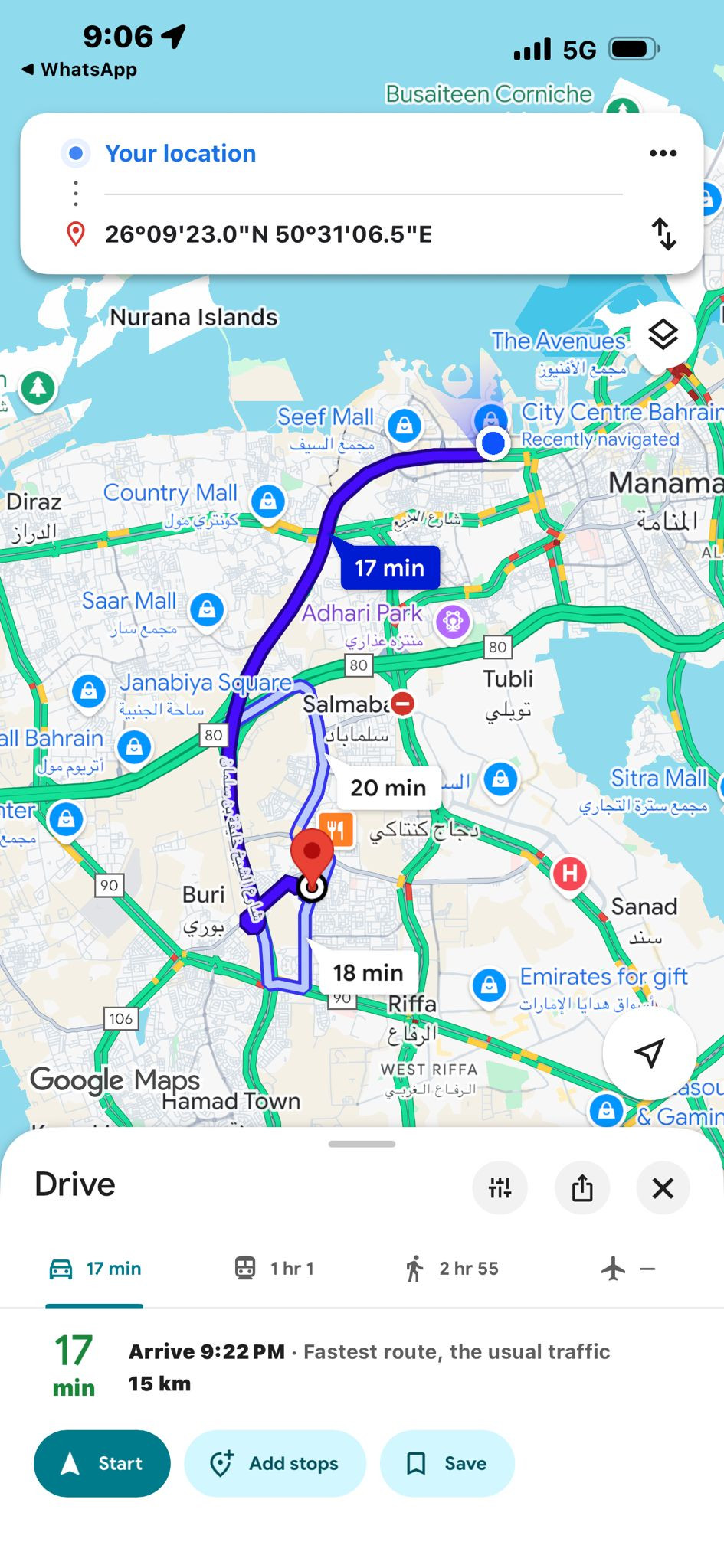724x1568 pixels.
Task: Start navigation with the Start button
Action: (102, 1463)
